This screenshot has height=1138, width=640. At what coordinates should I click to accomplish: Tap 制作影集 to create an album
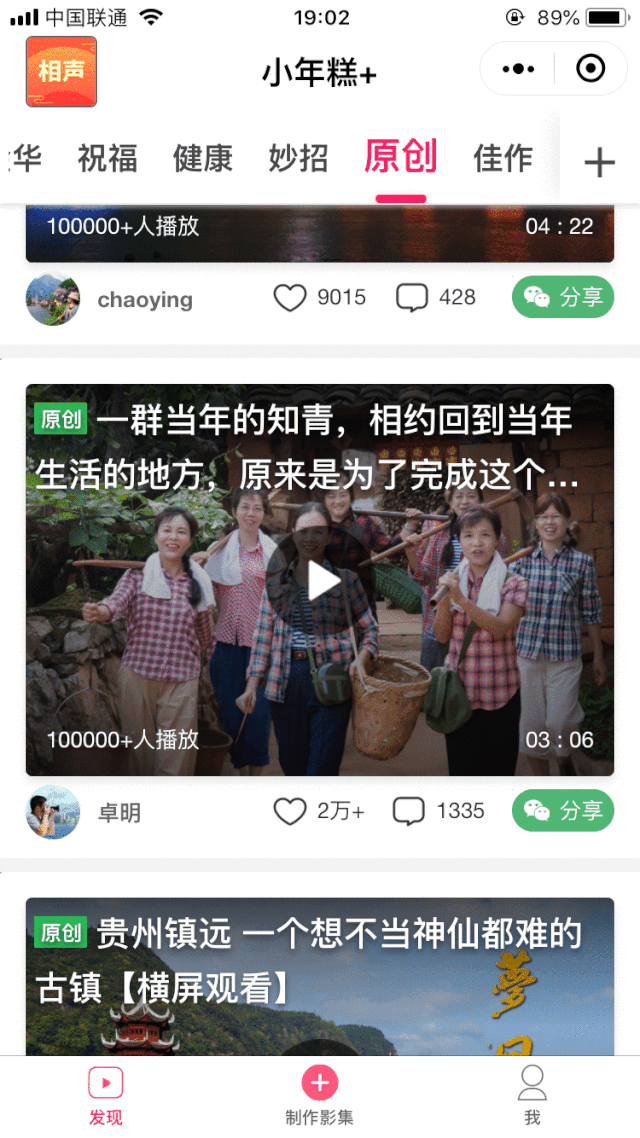[320, 1096]
